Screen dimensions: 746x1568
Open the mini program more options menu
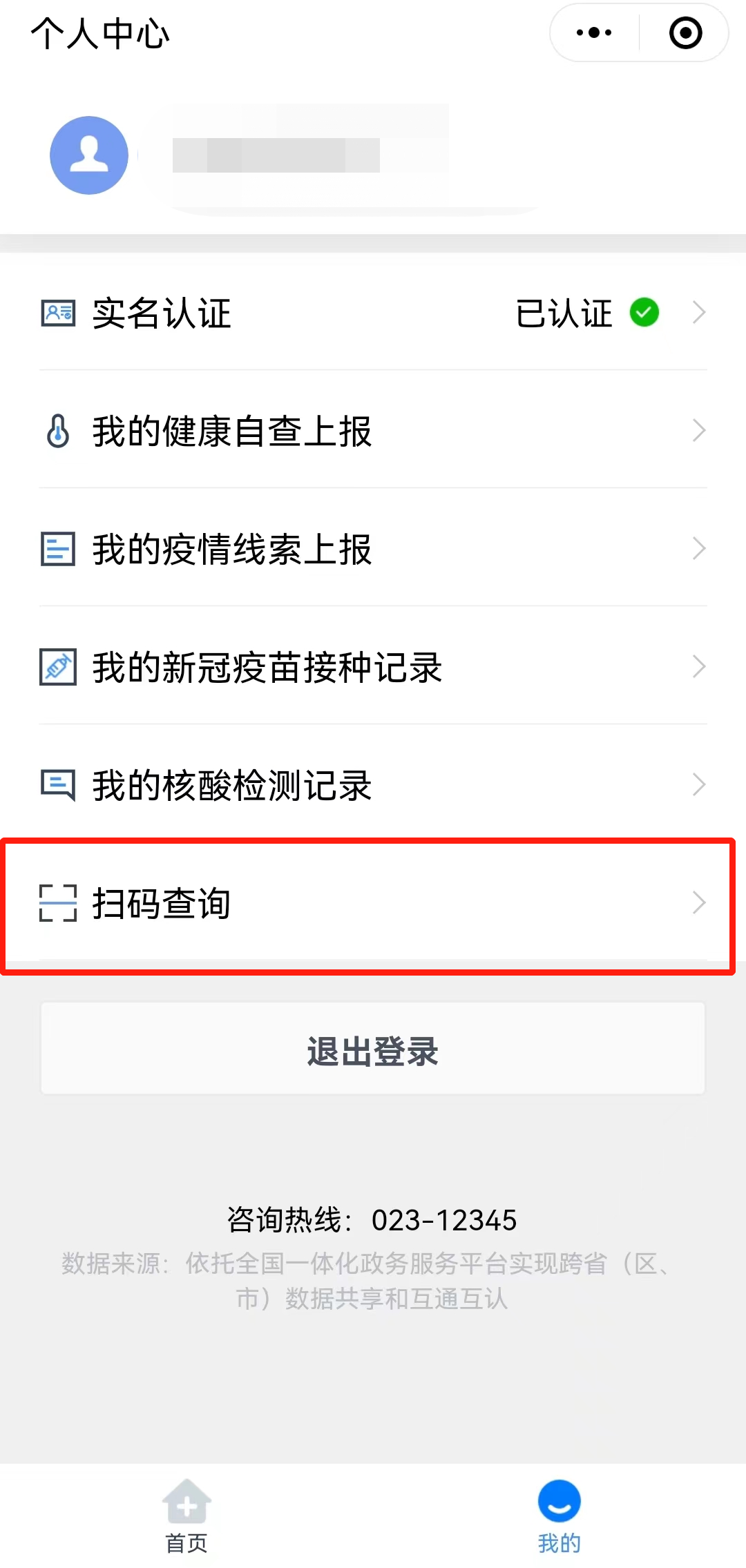[x=594, y=32]
